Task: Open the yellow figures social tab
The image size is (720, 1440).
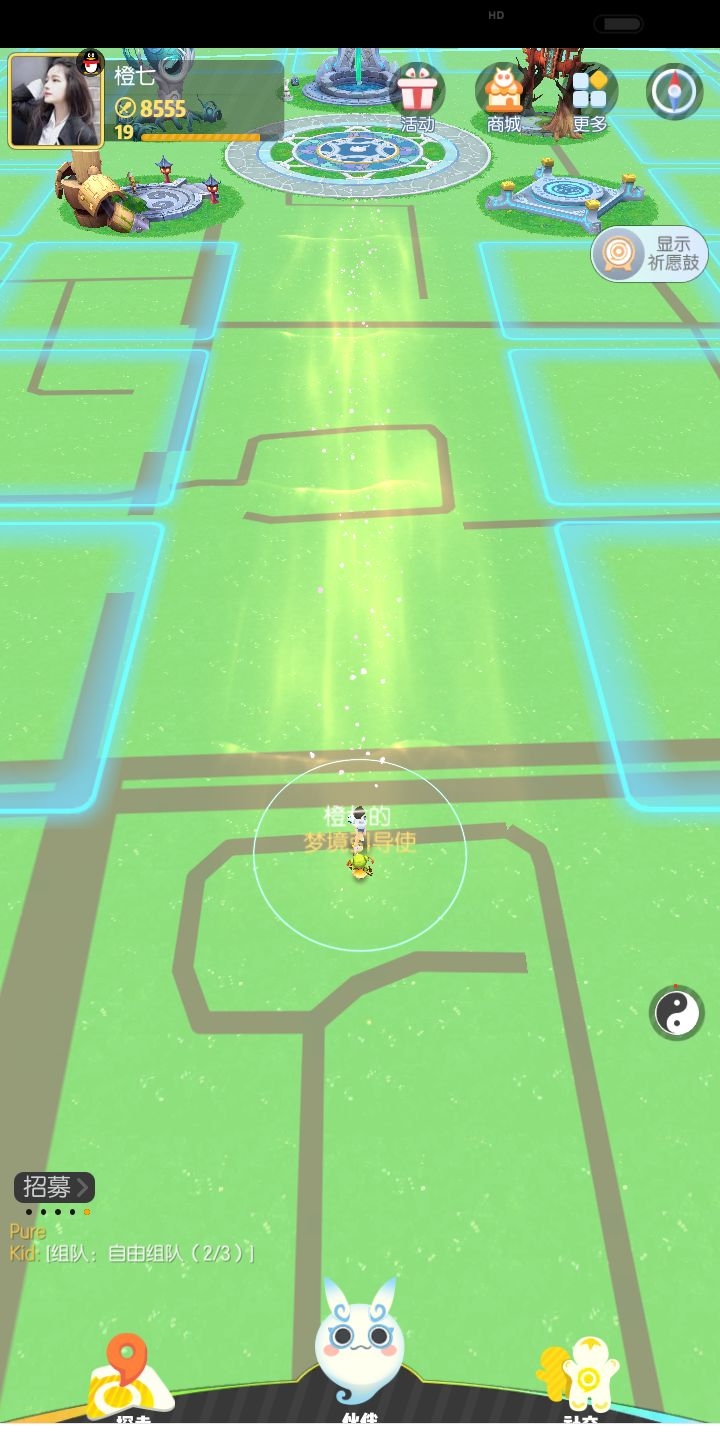Action: point(580,1378)
